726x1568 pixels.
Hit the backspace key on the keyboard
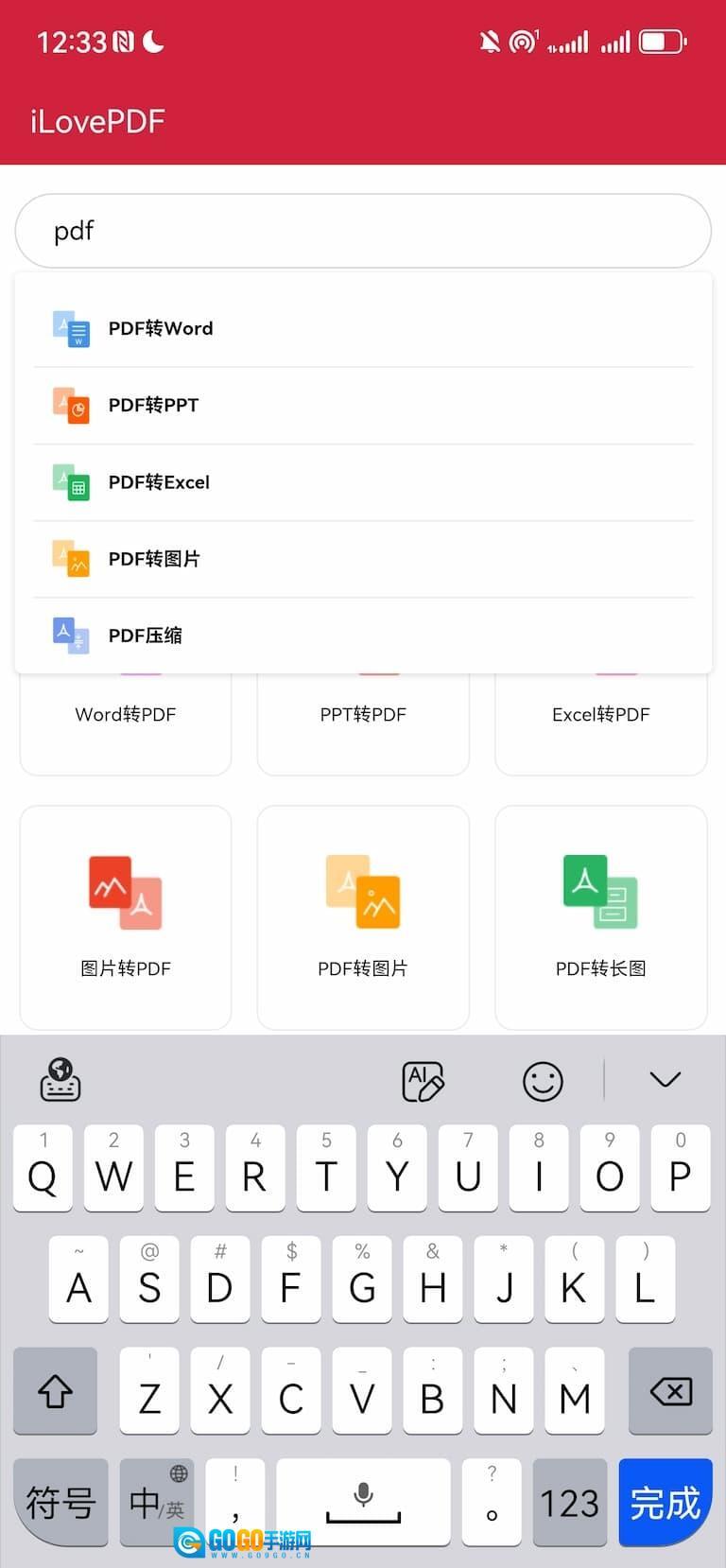(670, 1391)
